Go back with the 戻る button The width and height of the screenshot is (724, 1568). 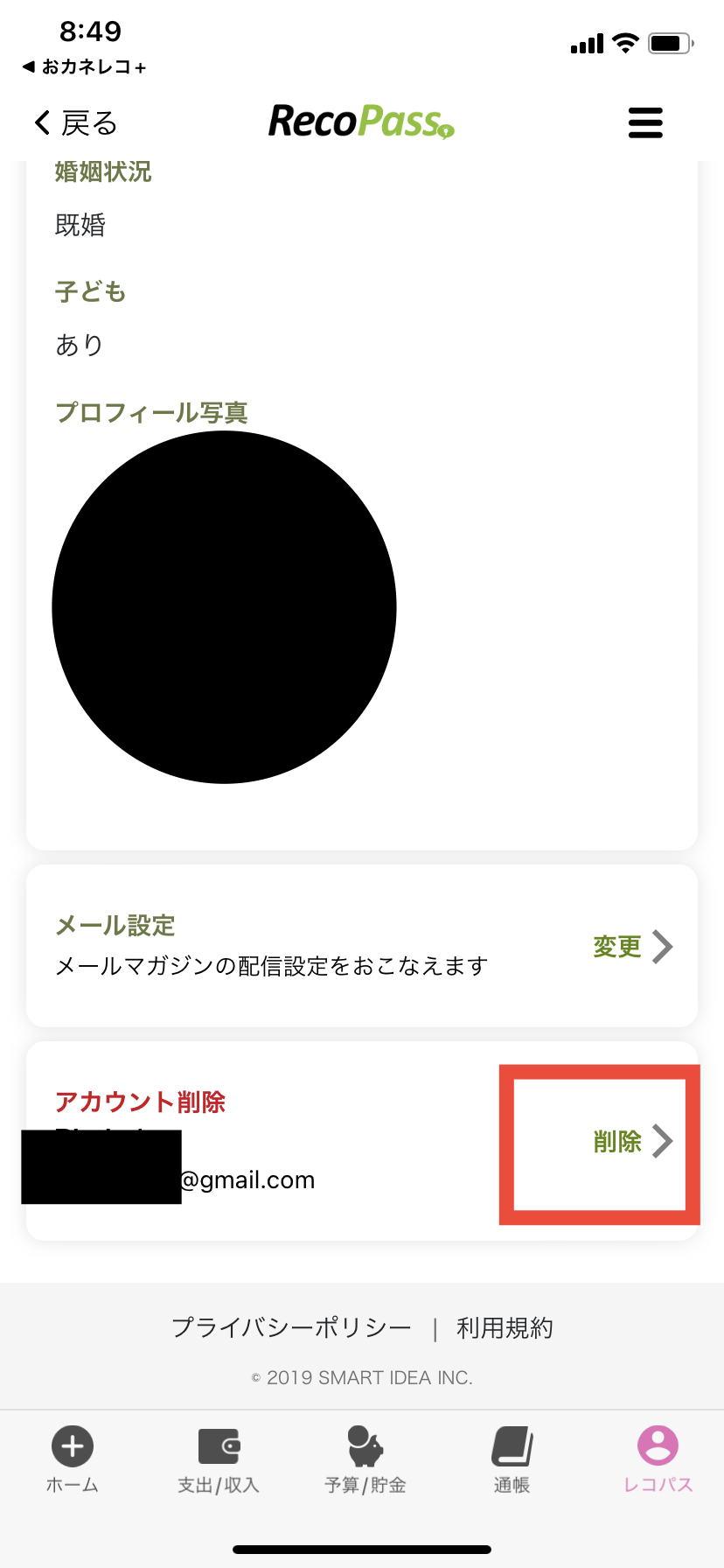click(75, 123)
